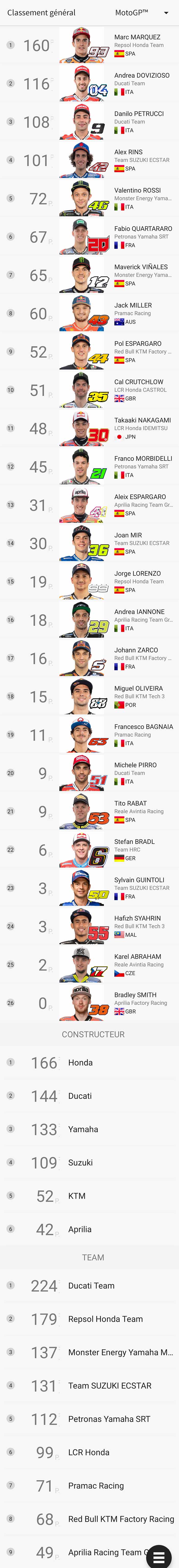Open Marc MARQUEZ rider row

point(89,45)
